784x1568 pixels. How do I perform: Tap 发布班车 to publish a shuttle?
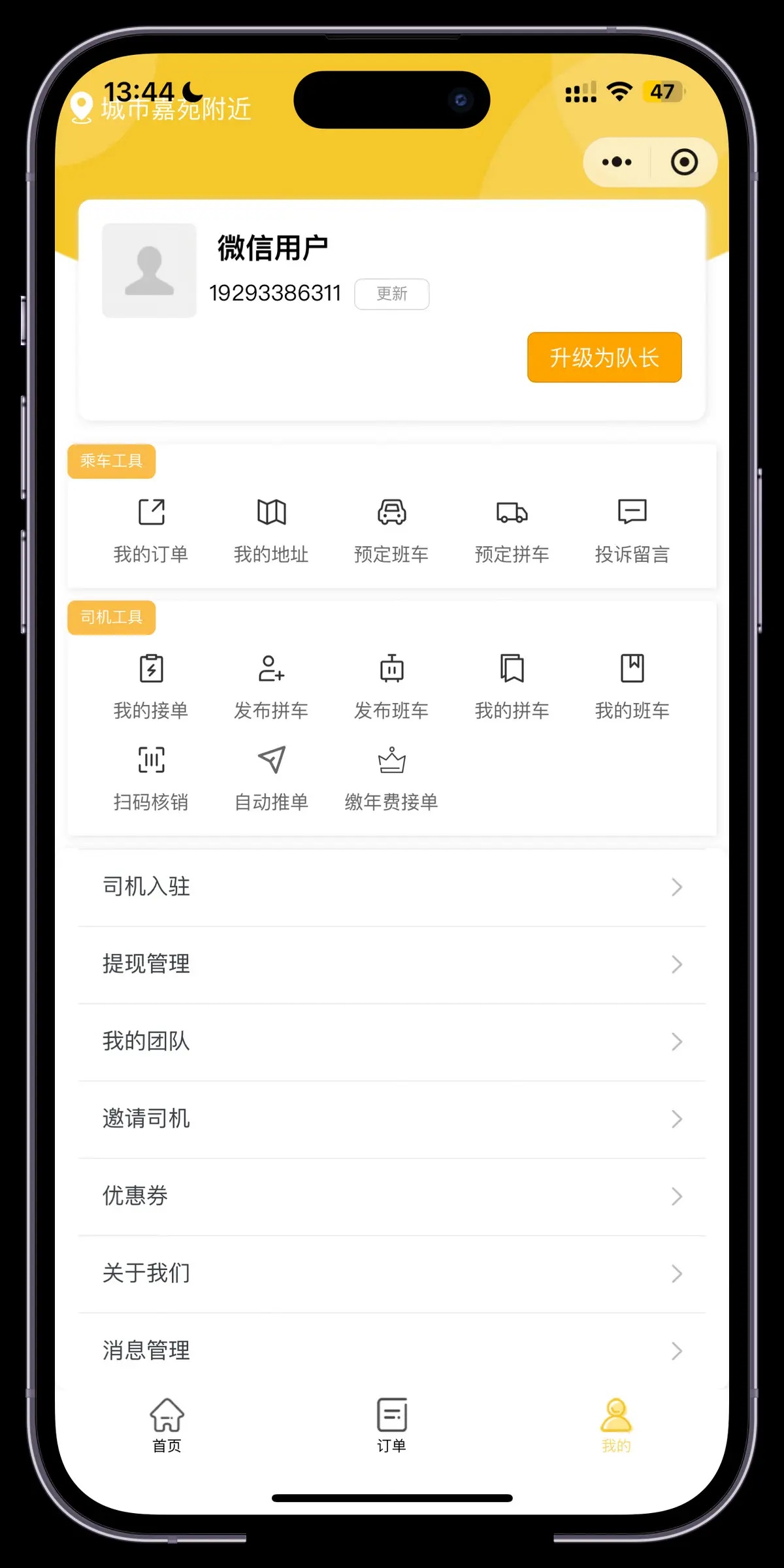click(x=391, y=686)
